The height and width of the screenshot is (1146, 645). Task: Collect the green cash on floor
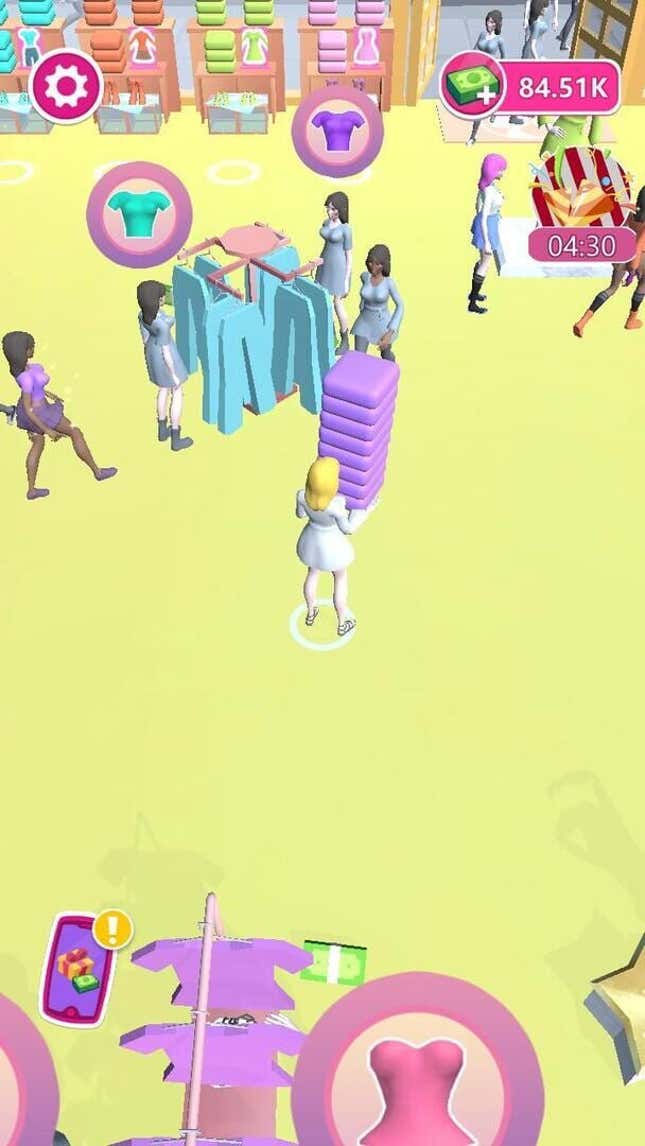[333, 962]
